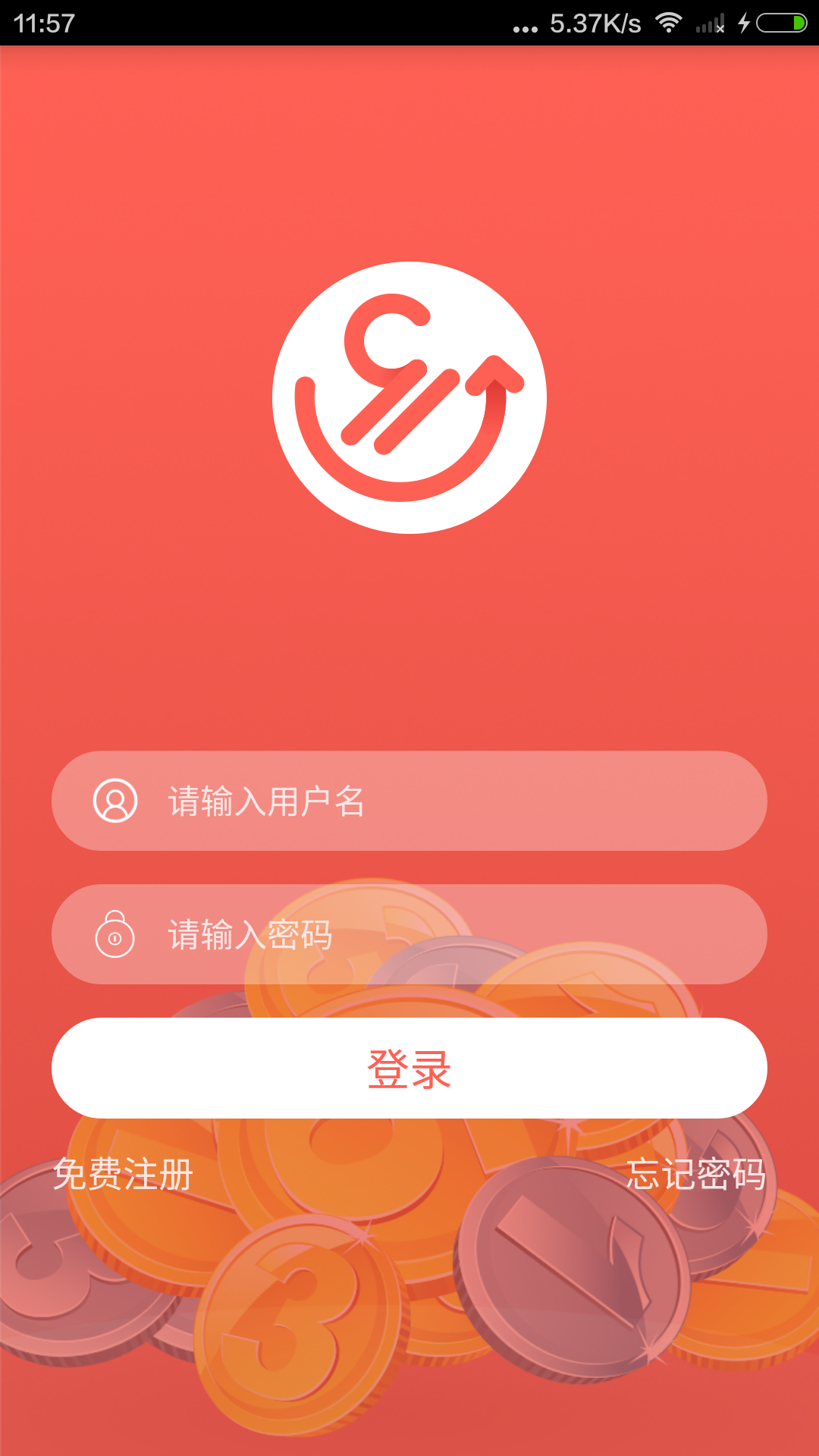819x1456 pixels.
Task: Open 免费注册 free registration
Action: 123,1174
